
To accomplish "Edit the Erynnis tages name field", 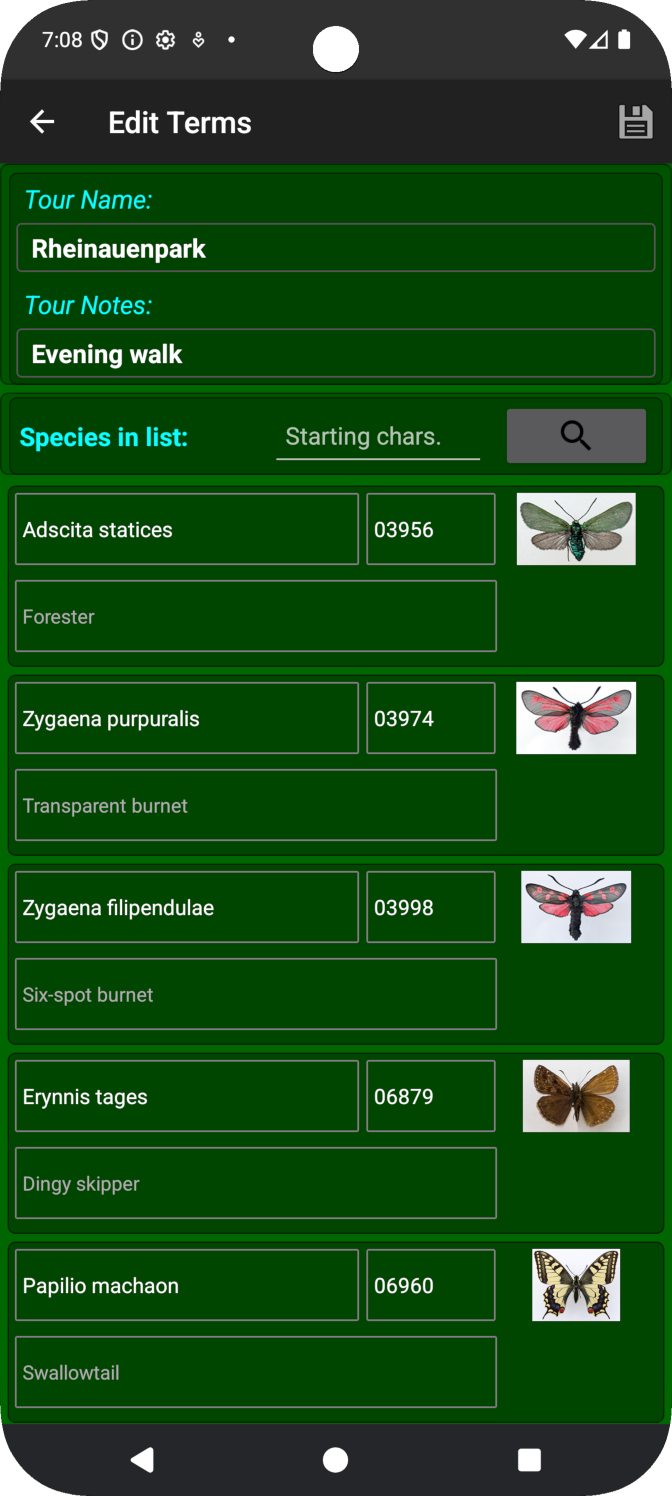I will tap(187, 1096).
